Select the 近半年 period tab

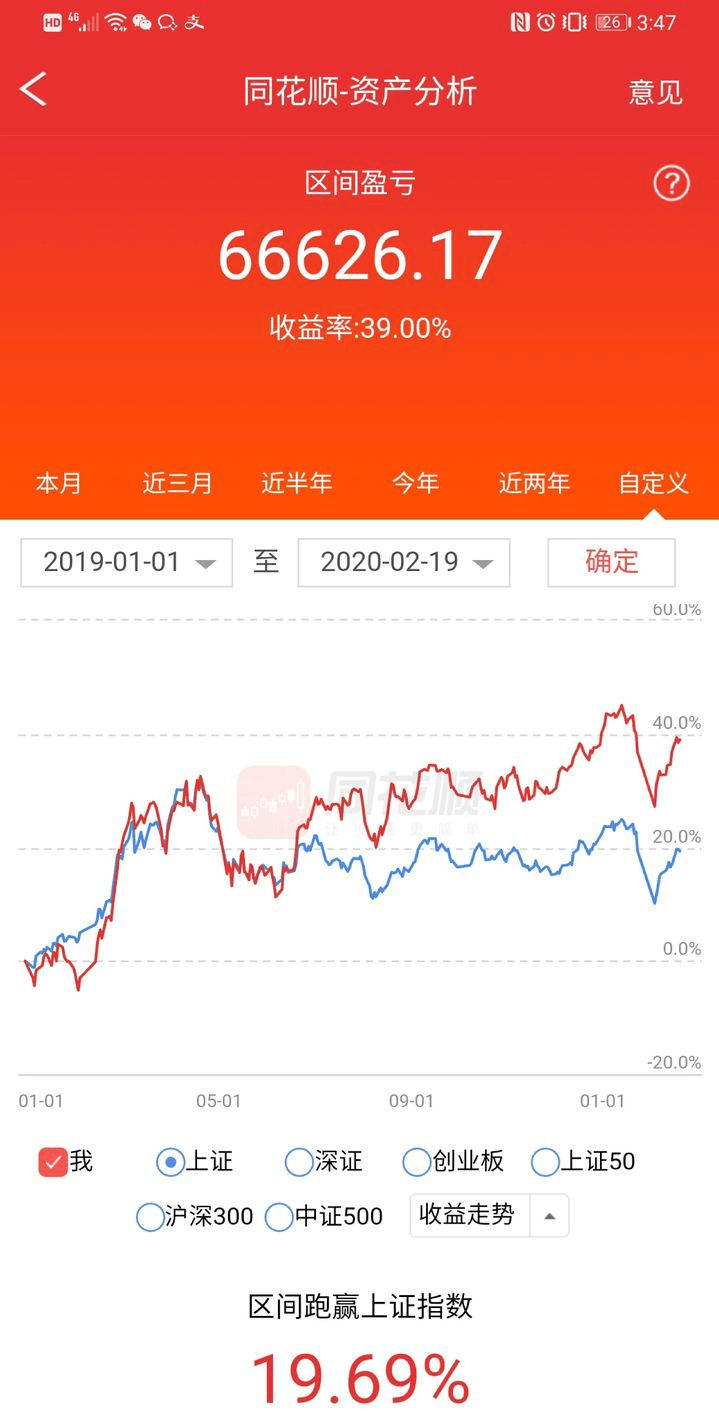click(296, 483)
